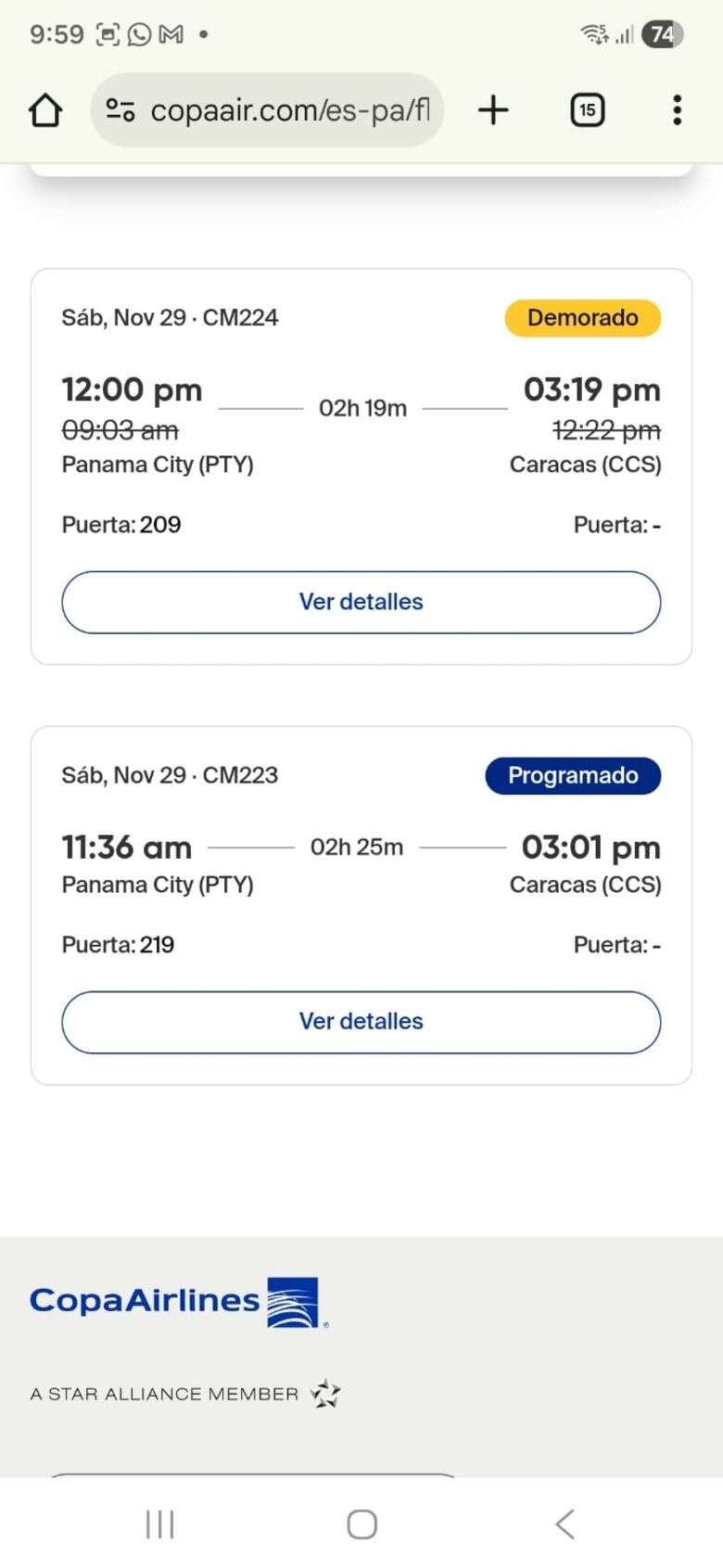
Task: Open the tab switcher showing 15 tabs
Action: [588, 109]
